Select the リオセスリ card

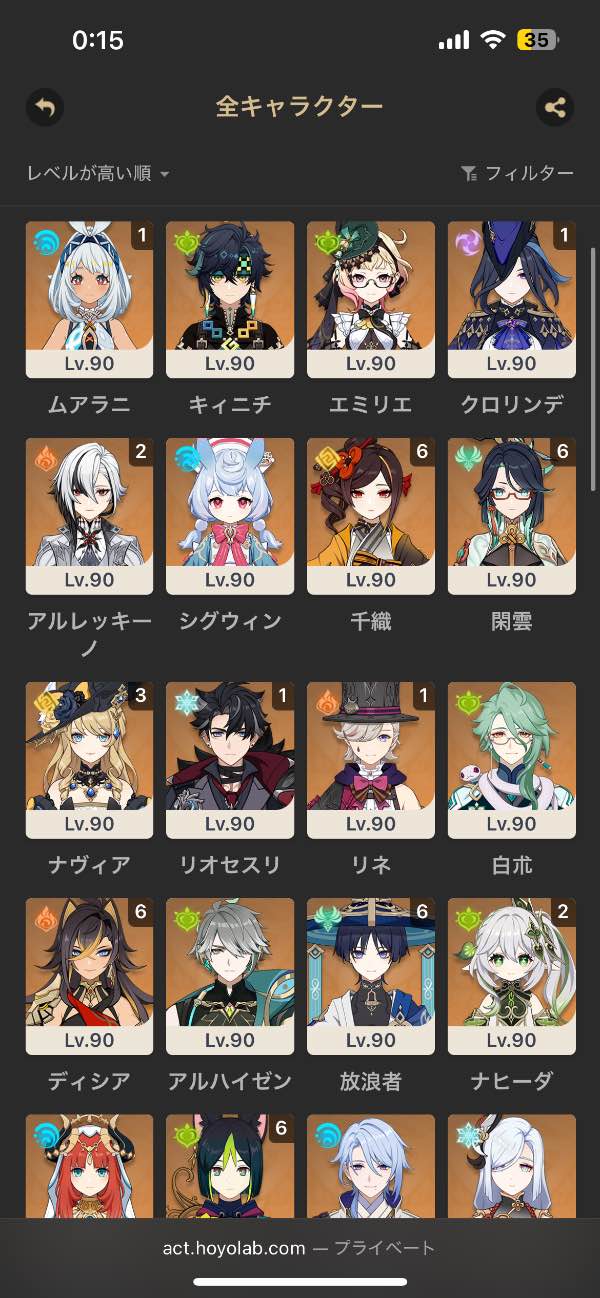pos(230,760)
